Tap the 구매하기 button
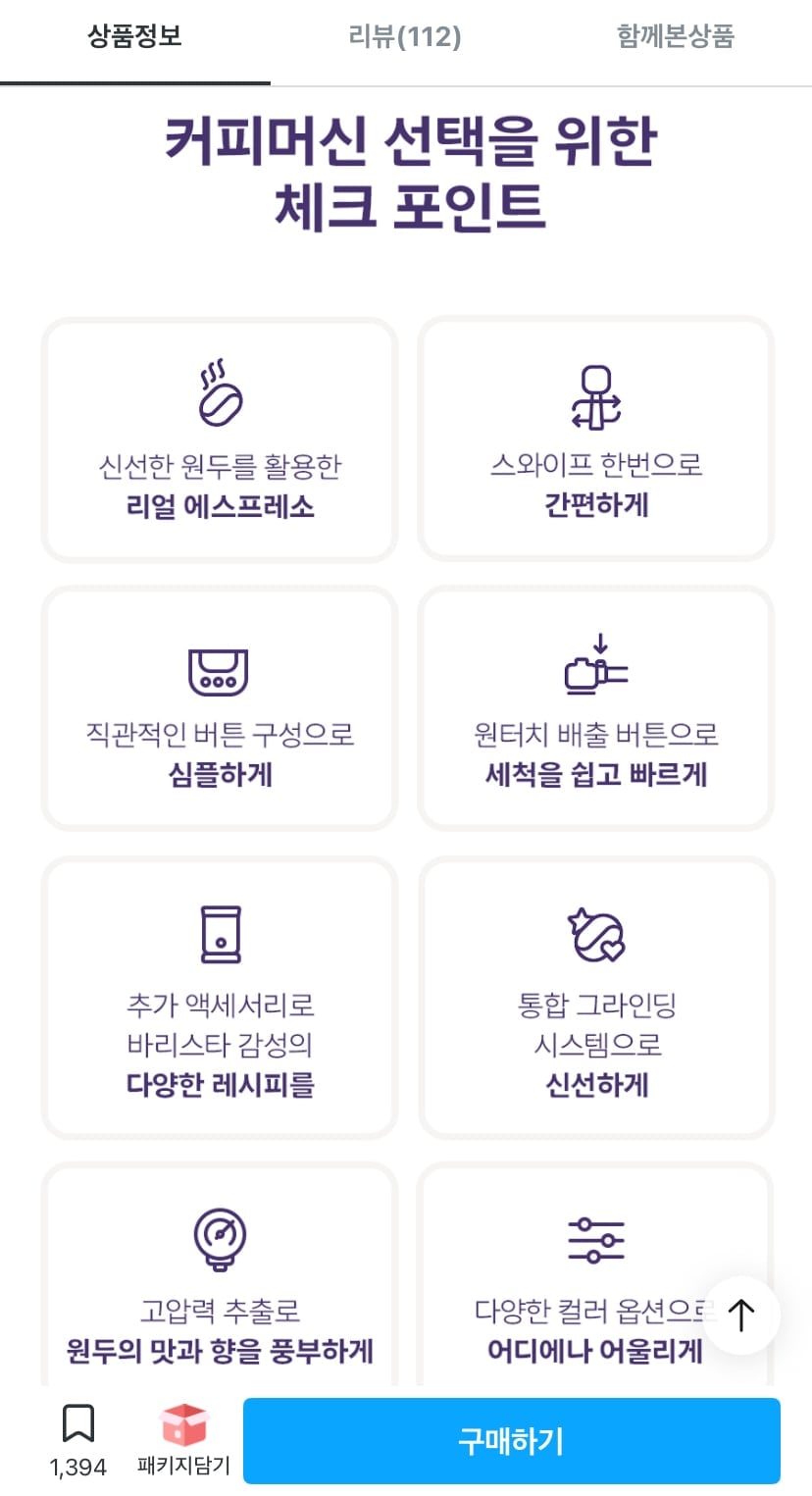 (x=511, y=1440)
